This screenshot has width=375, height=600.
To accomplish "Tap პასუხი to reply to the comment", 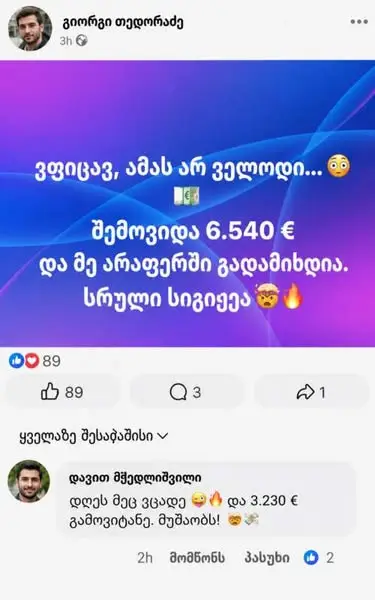I will click(267, 558).
